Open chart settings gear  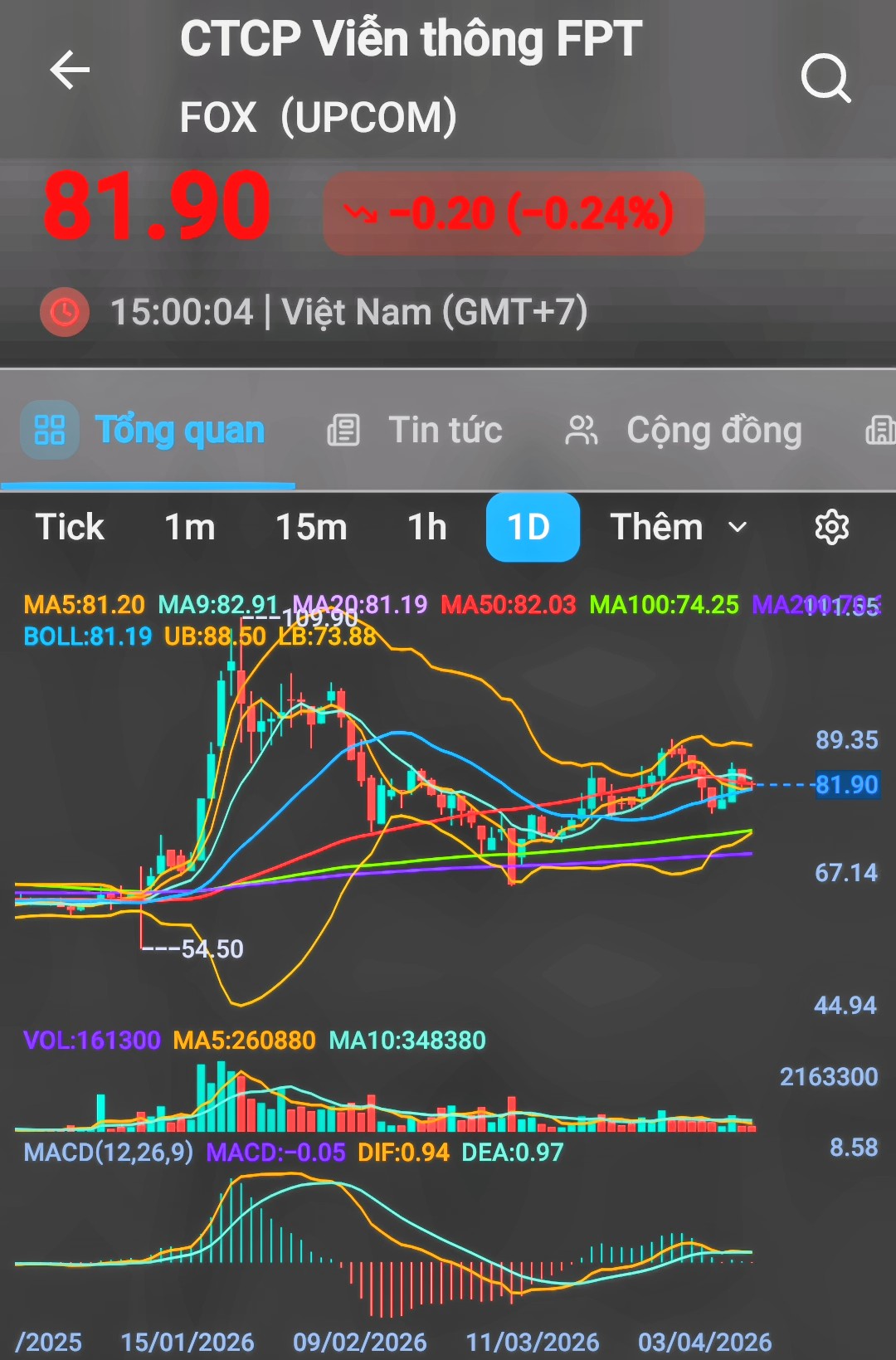[x=831, y=527]
